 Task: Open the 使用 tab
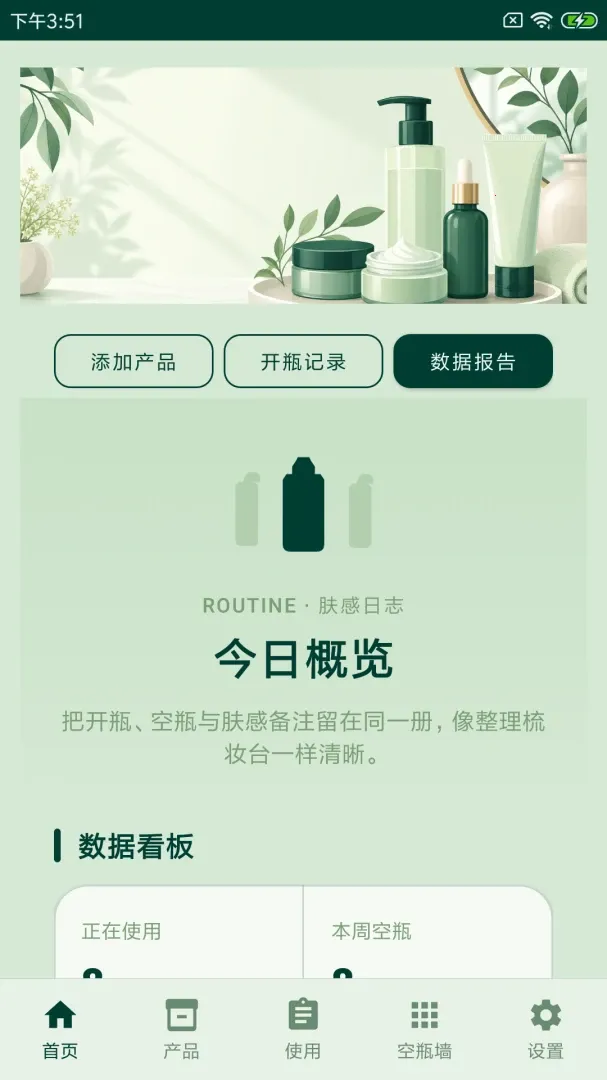click(303, 1029)
